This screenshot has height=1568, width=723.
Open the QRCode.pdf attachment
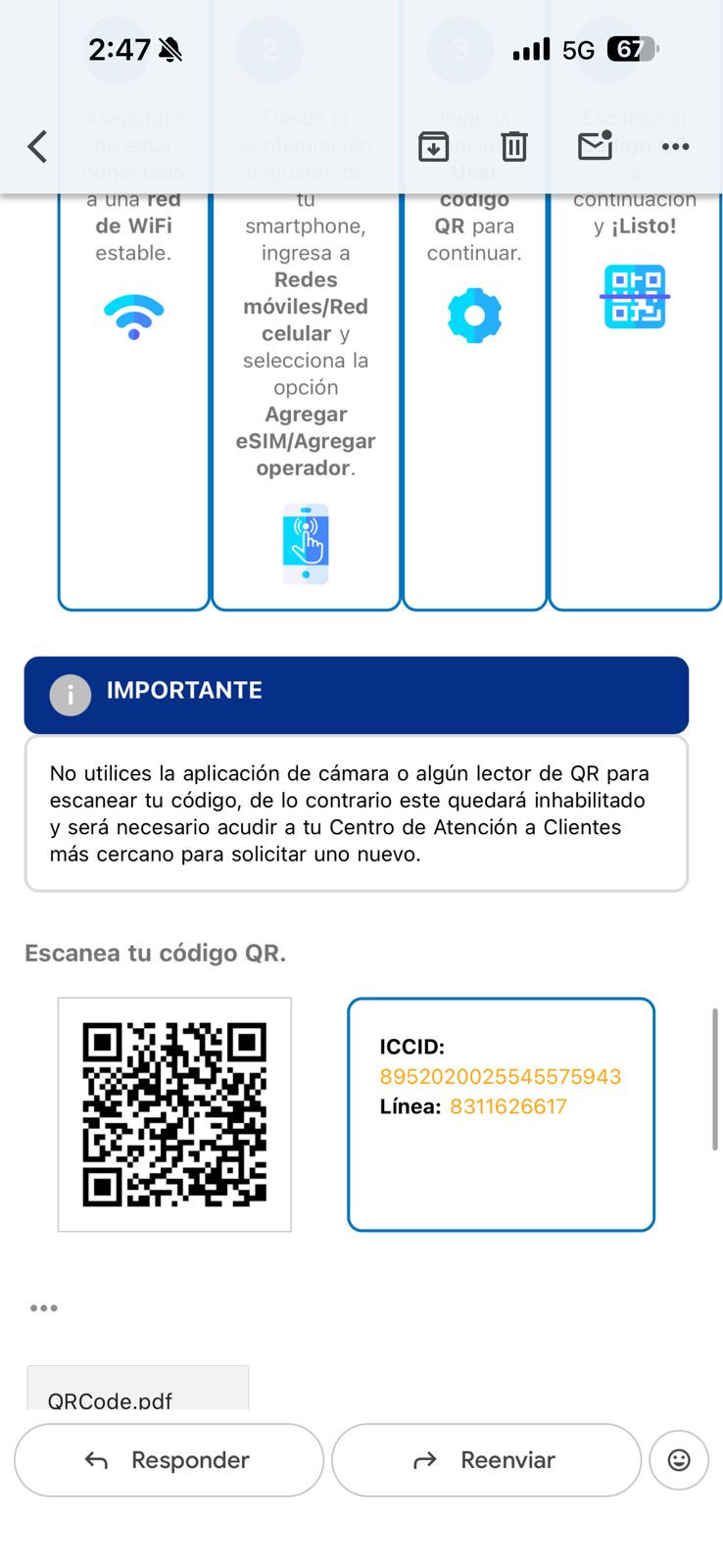click(138, 1388)
